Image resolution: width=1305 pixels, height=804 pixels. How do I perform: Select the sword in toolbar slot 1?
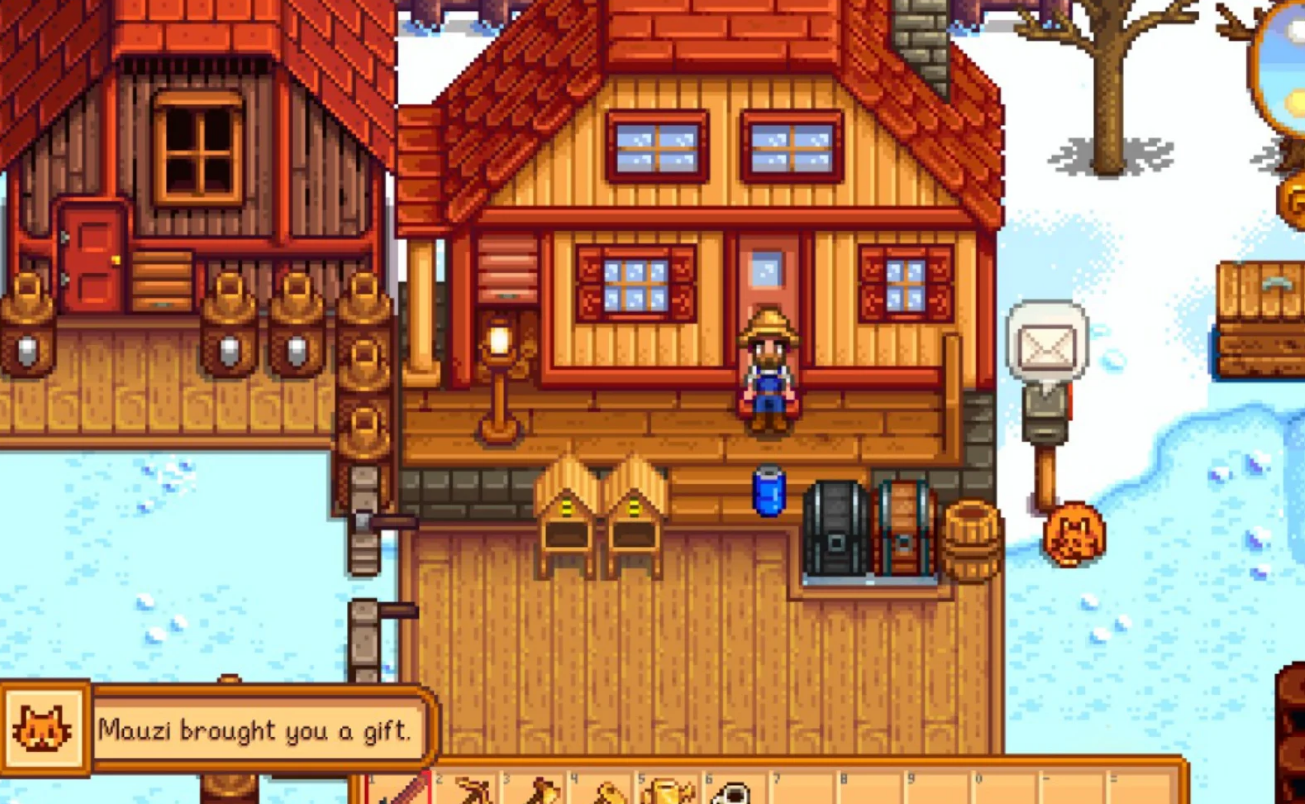point(400,790)
